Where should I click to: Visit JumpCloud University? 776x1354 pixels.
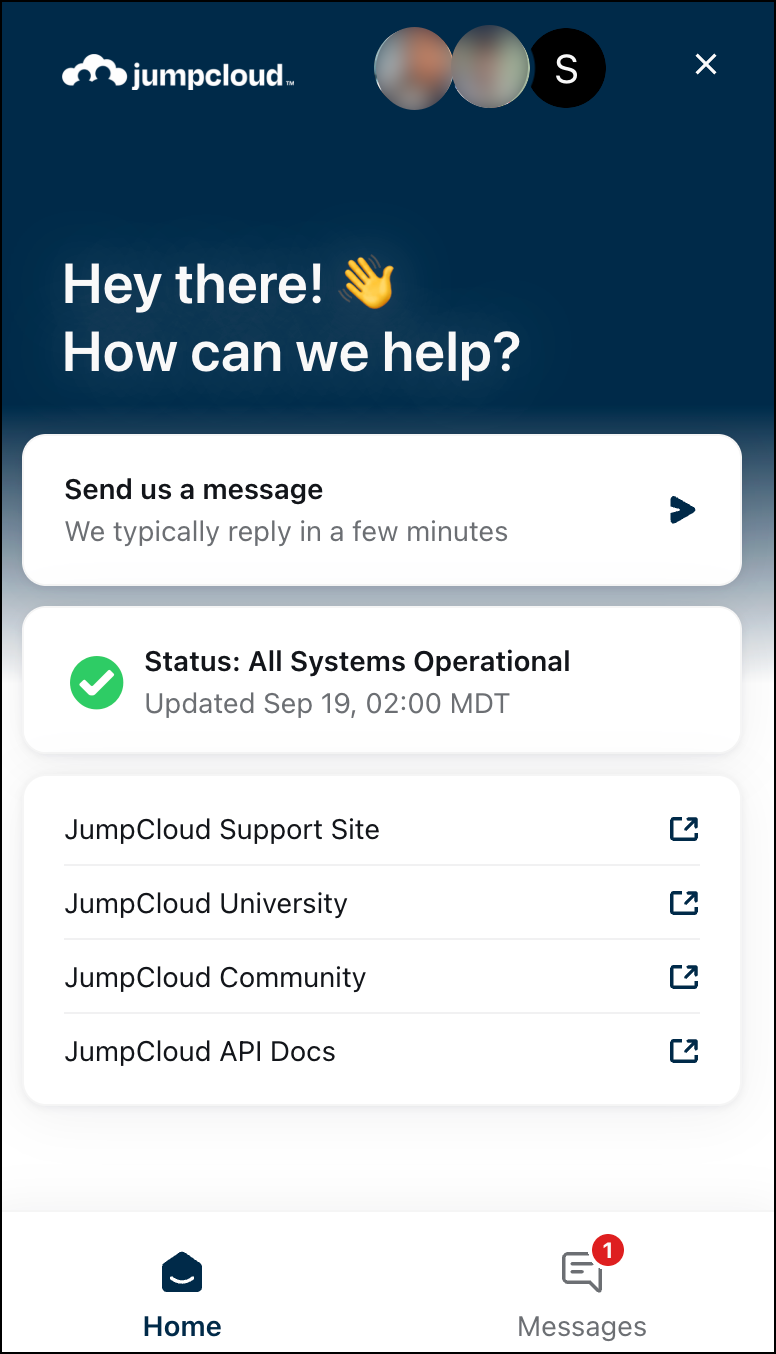click(381, 903)
